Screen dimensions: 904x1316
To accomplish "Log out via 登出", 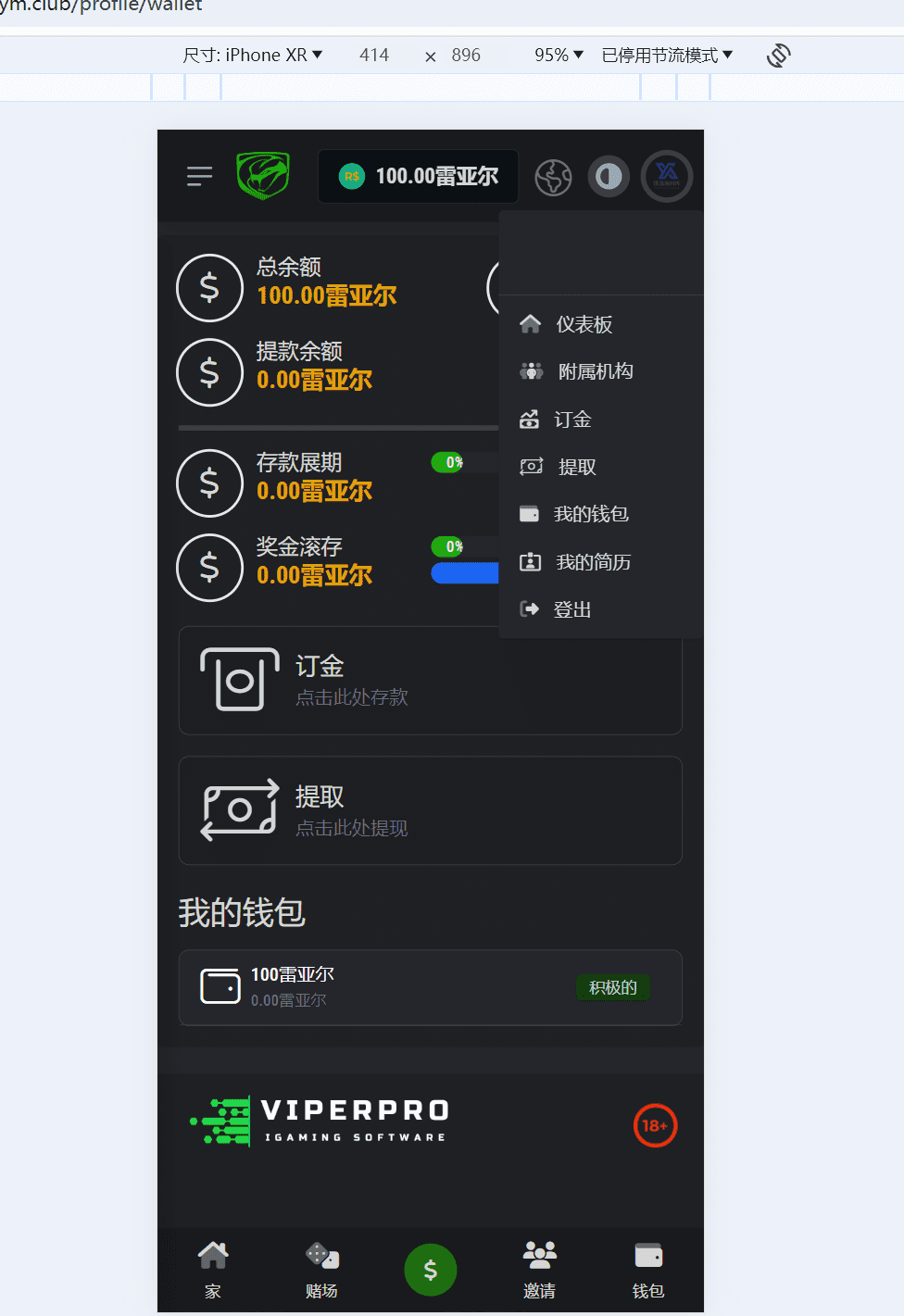I will click(571, 609).
